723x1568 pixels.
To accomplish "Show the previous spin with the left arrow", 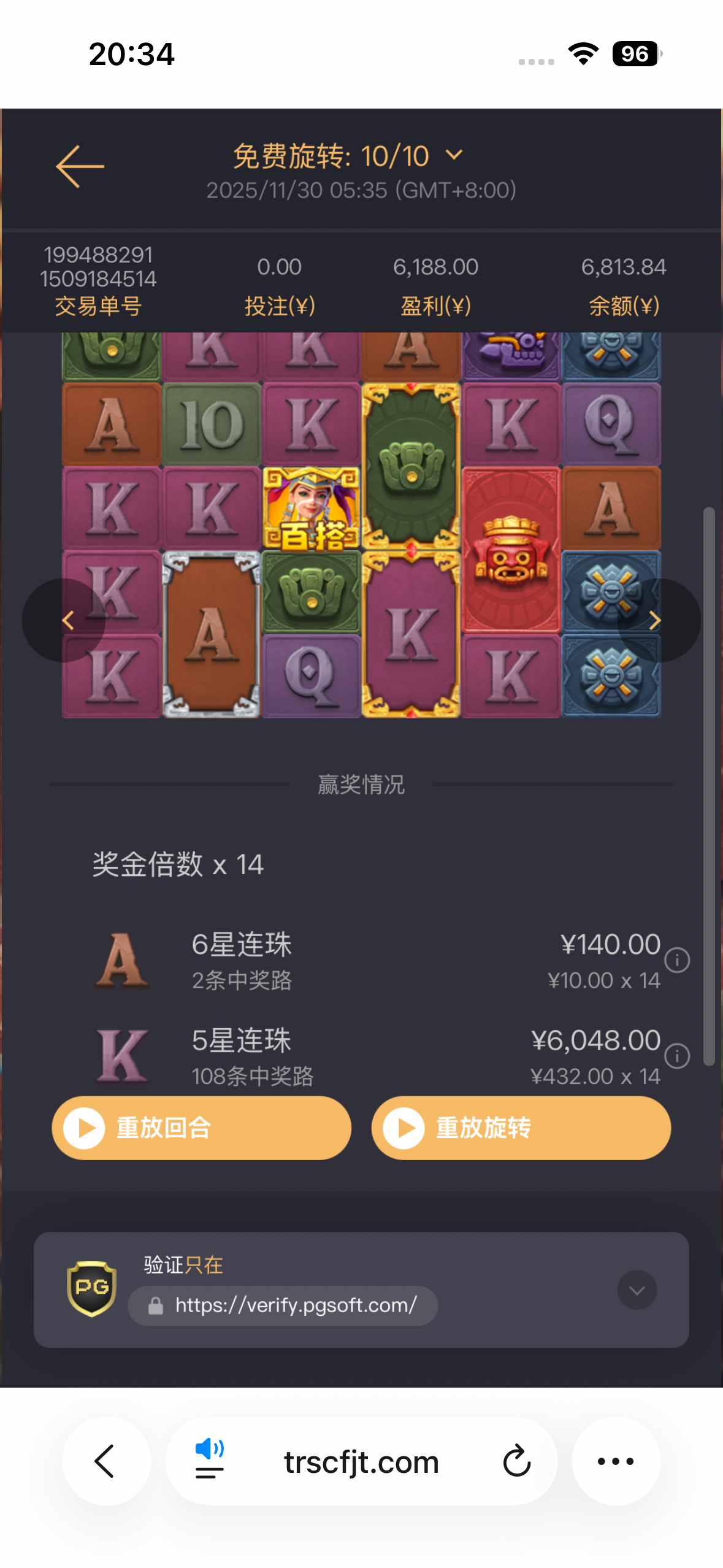I will [x=66, y=620].
